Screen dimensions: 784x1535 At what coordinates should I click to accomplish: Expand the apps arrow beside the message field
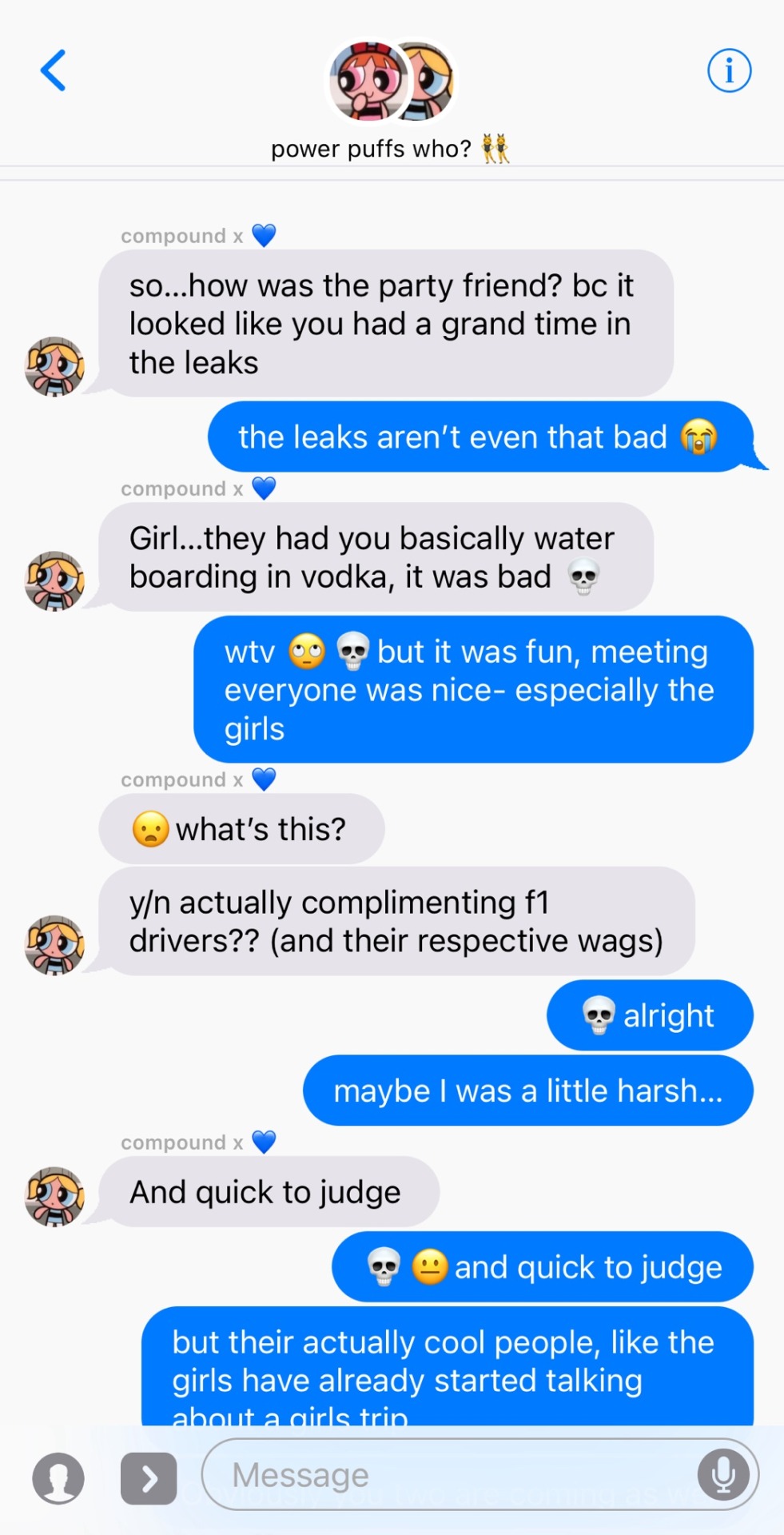(149, 1478)
